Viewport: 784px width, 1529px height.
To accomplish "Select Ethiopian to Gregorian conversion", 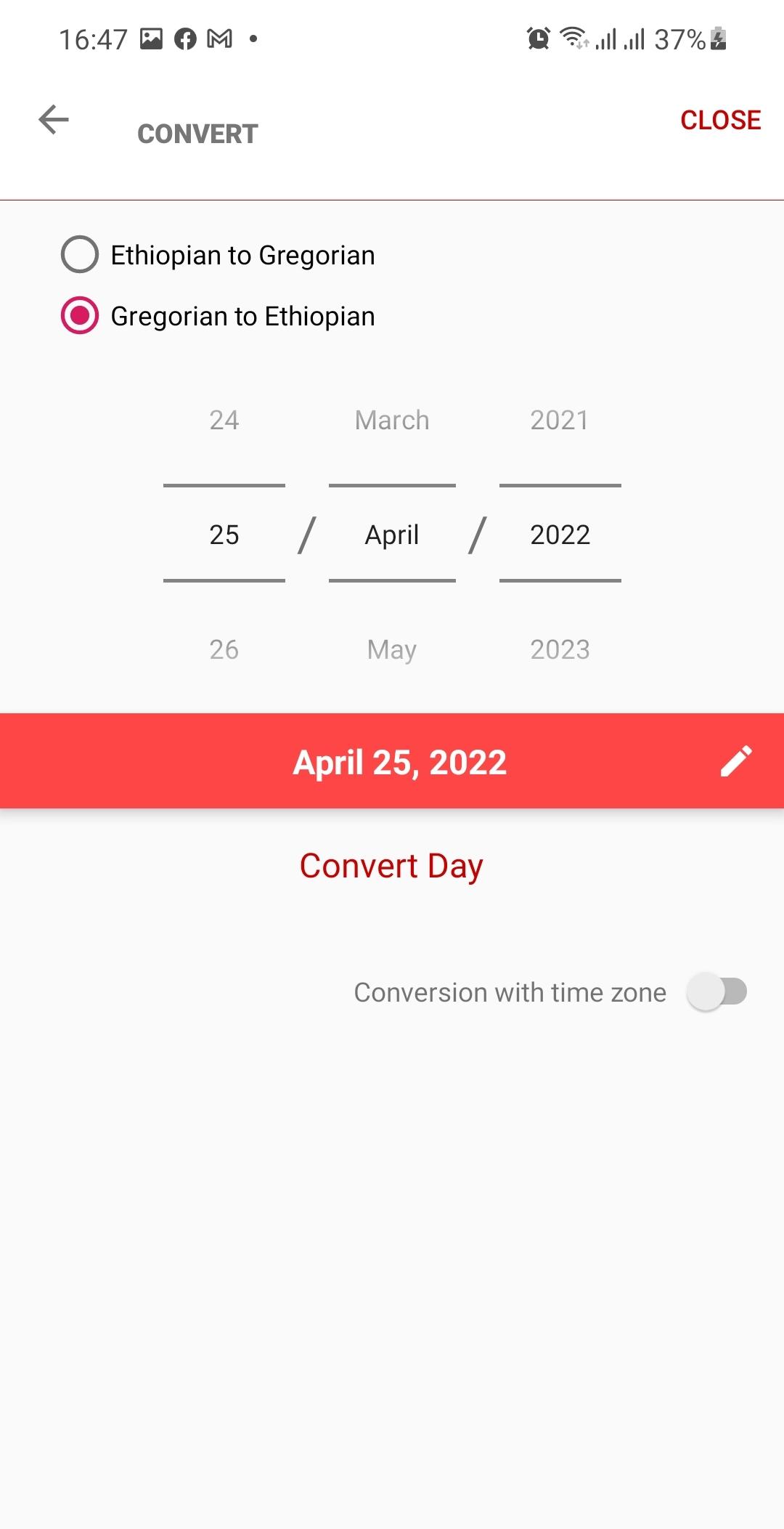I will (x=80, y=254).
